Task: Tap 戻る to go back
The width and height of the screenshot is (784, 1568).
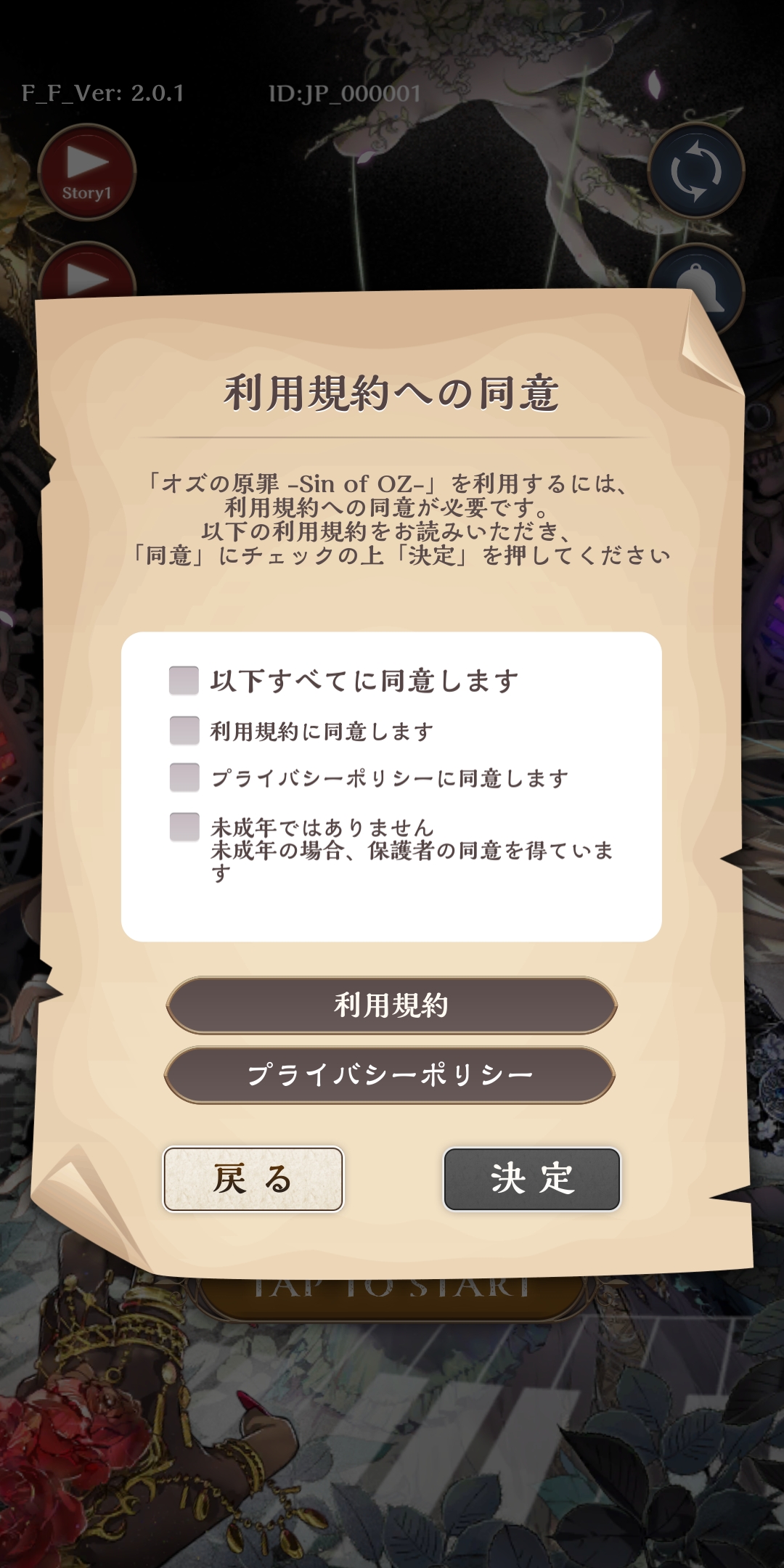Action: tap(253, 1179)
